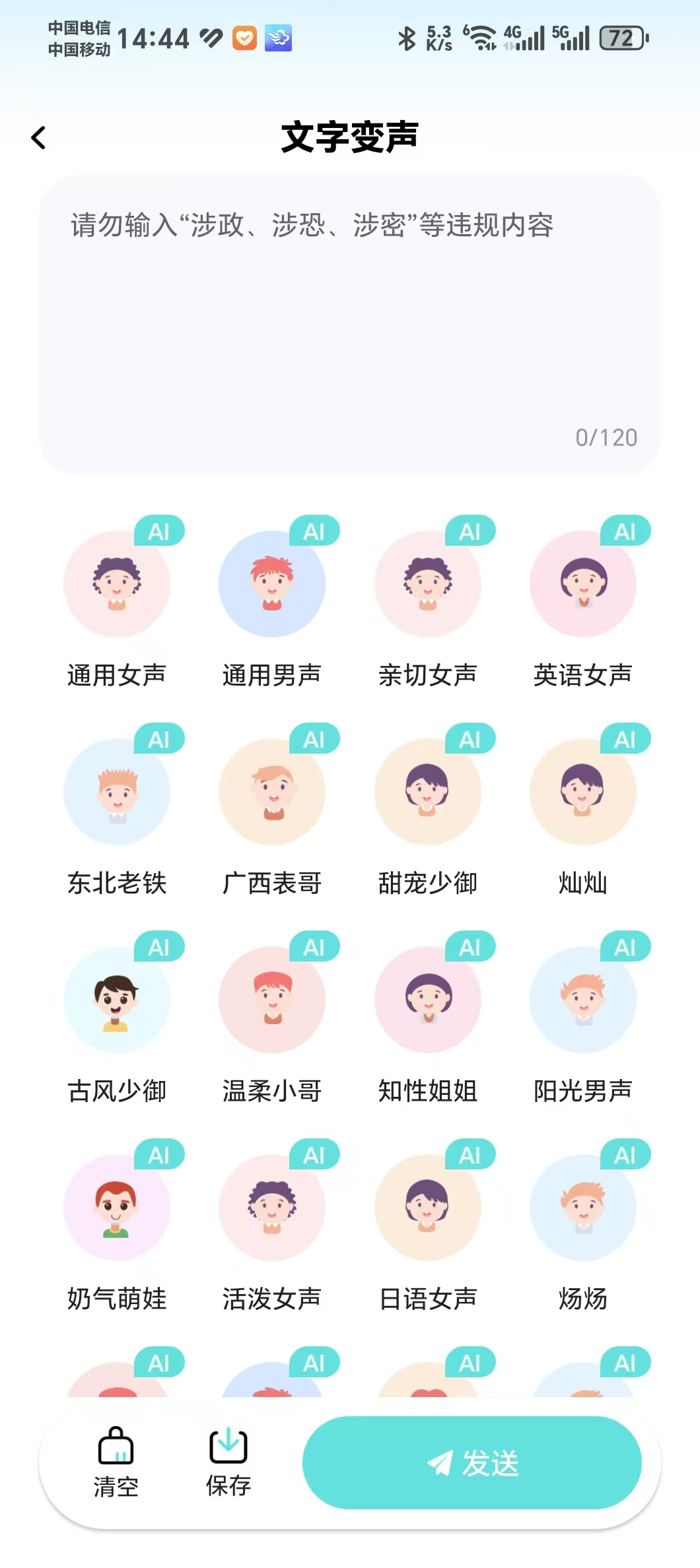700x1568 pixels.
Task: Select the 古风少御 voice
Action: click(x=117, y=1000)
